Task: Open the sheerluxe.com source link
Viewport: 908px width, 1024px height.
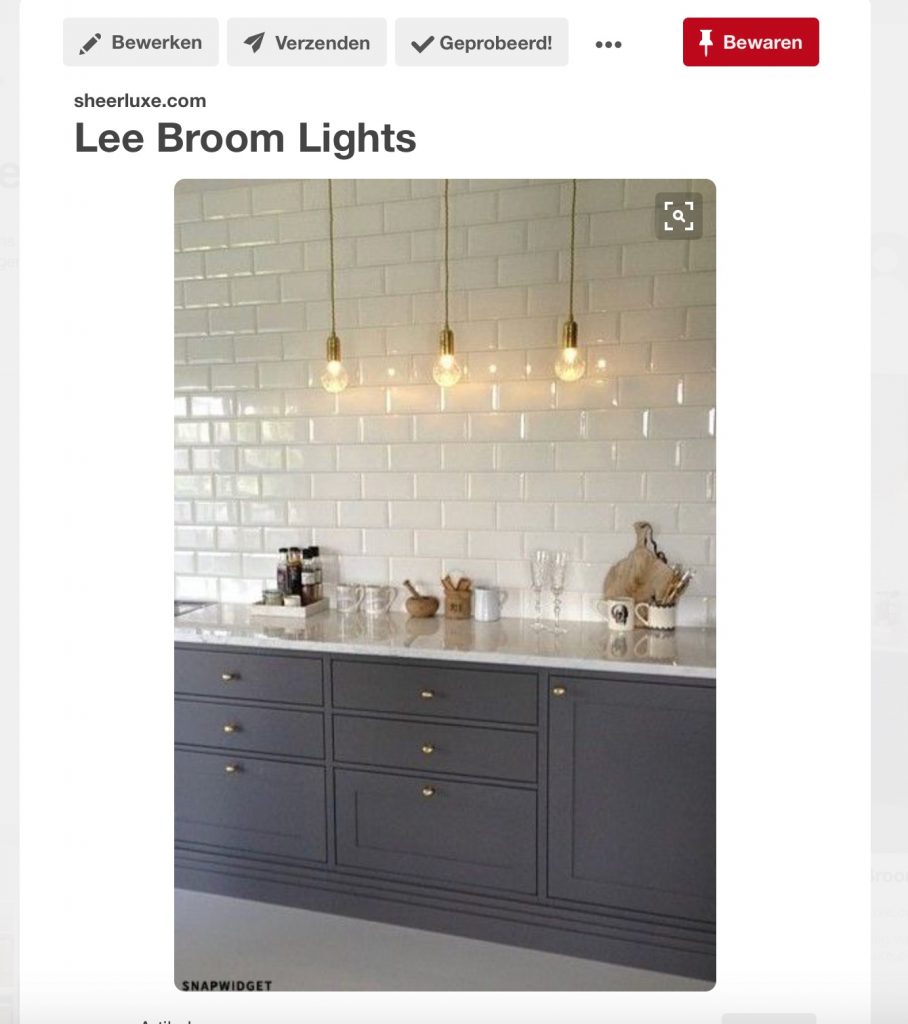Action: (140, 101)
